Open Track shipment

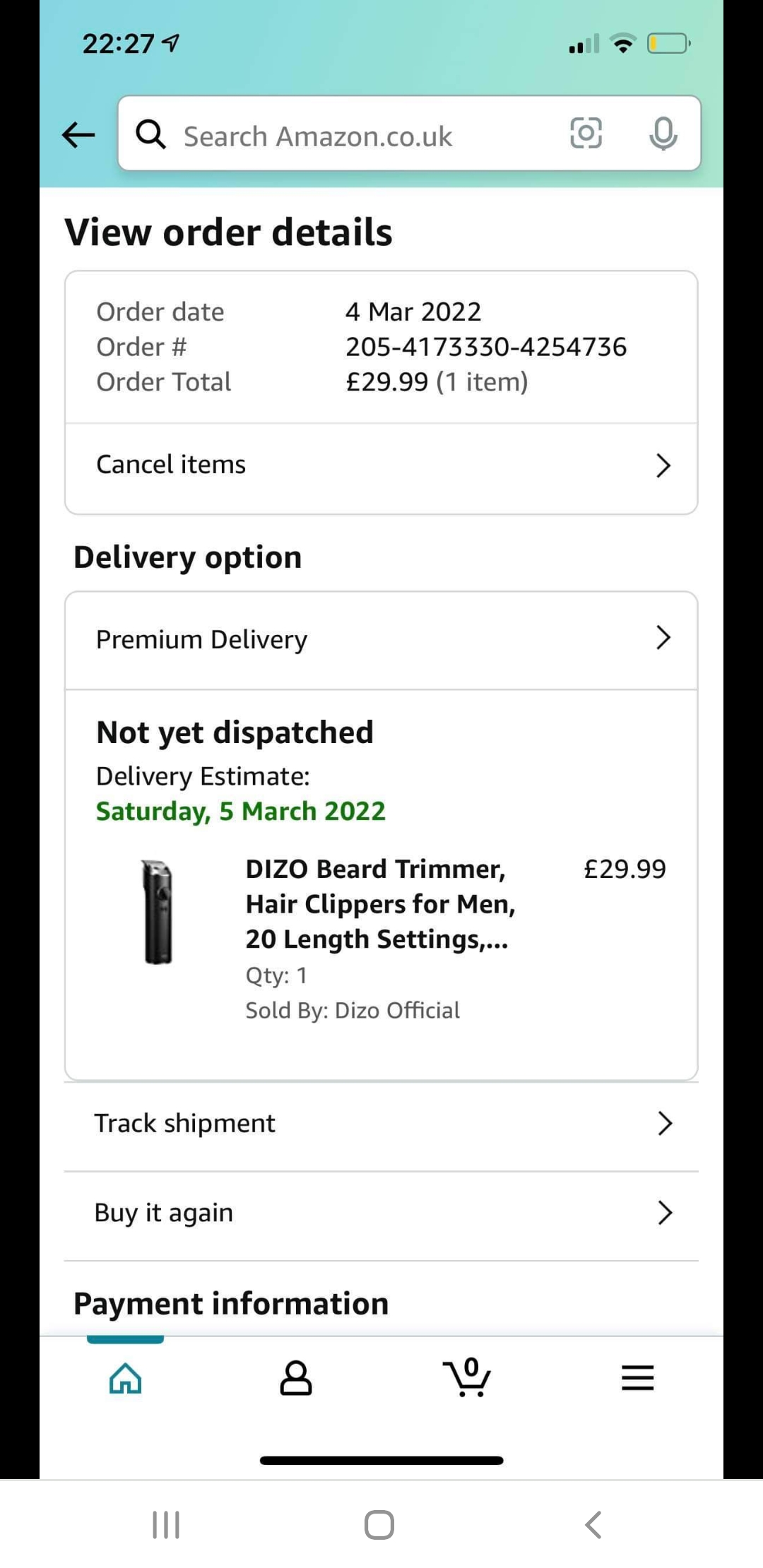381,1124
